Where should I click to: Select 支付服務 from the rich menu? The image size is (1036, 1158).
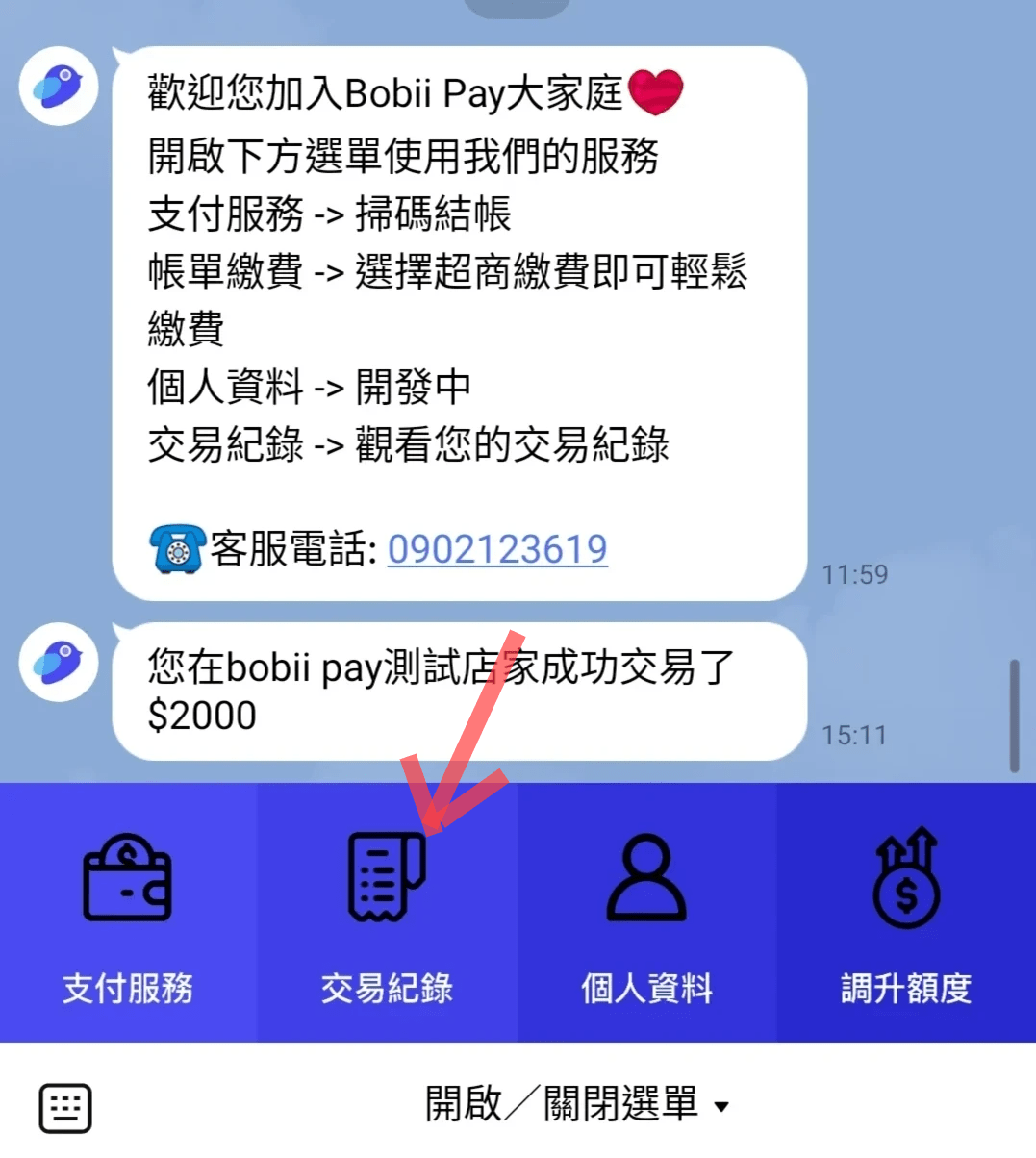pos(126,988)
